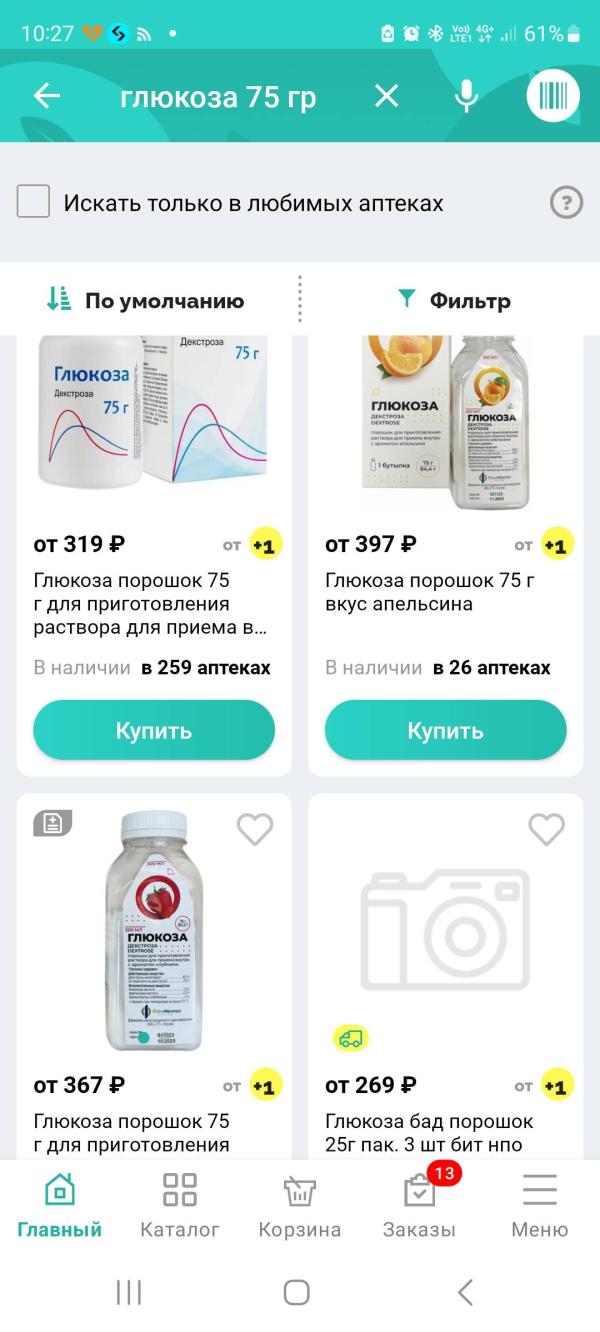Add the 367 ₽ glucose to favorites
The height and width of the screenshot is (1332, 600).
click(x=255, y=828)
